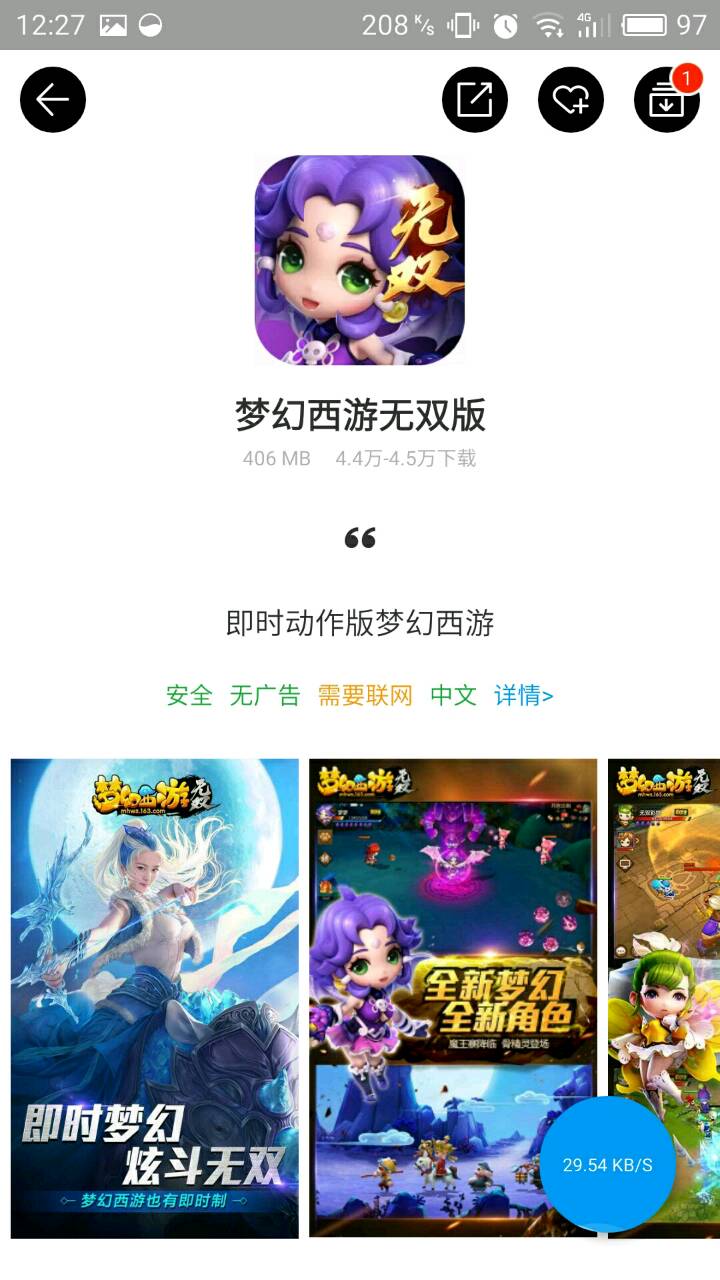Viewport: 720px width, 1280px height.
Task: Share this game via the share icon
Action: tap(475, 99)
